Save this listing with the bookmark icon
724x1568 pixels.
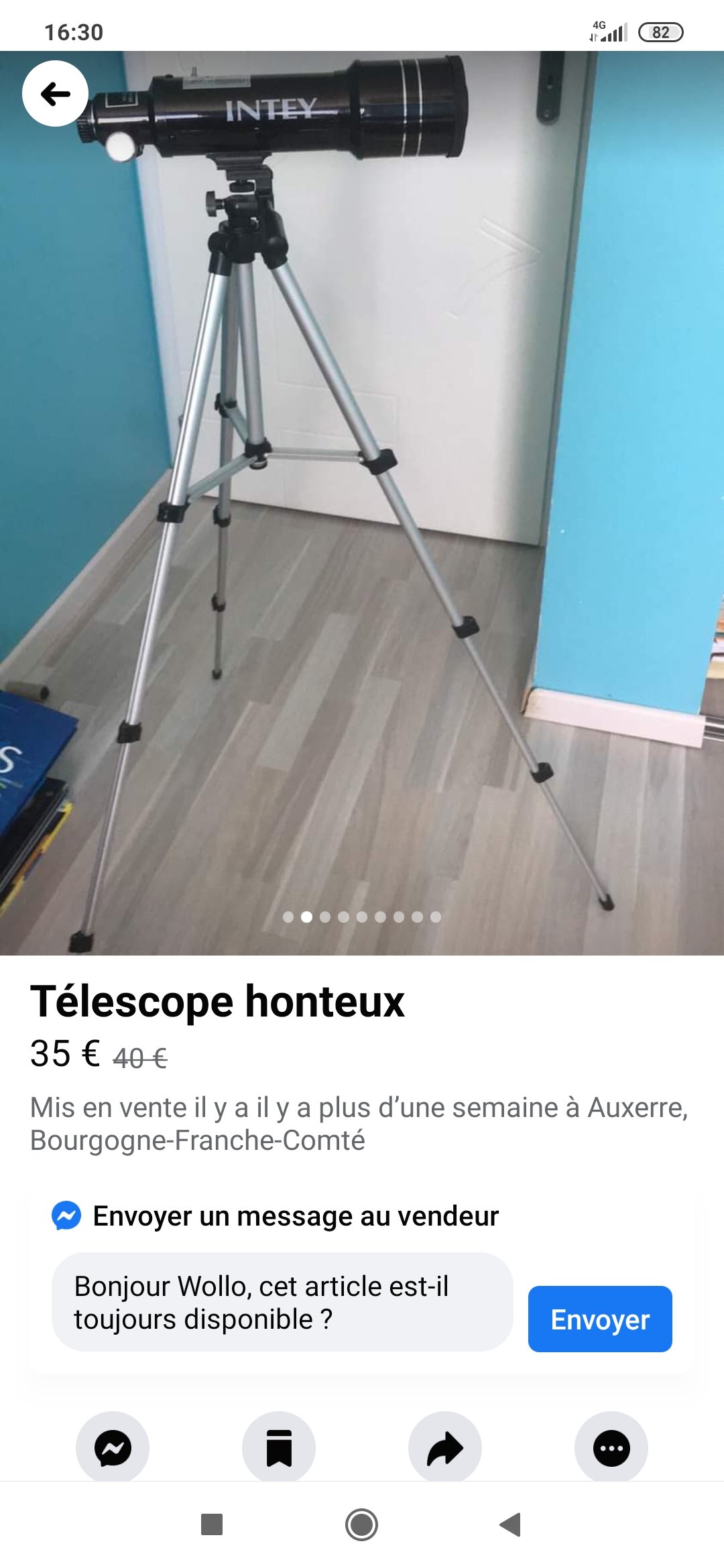pos(279,1447)
